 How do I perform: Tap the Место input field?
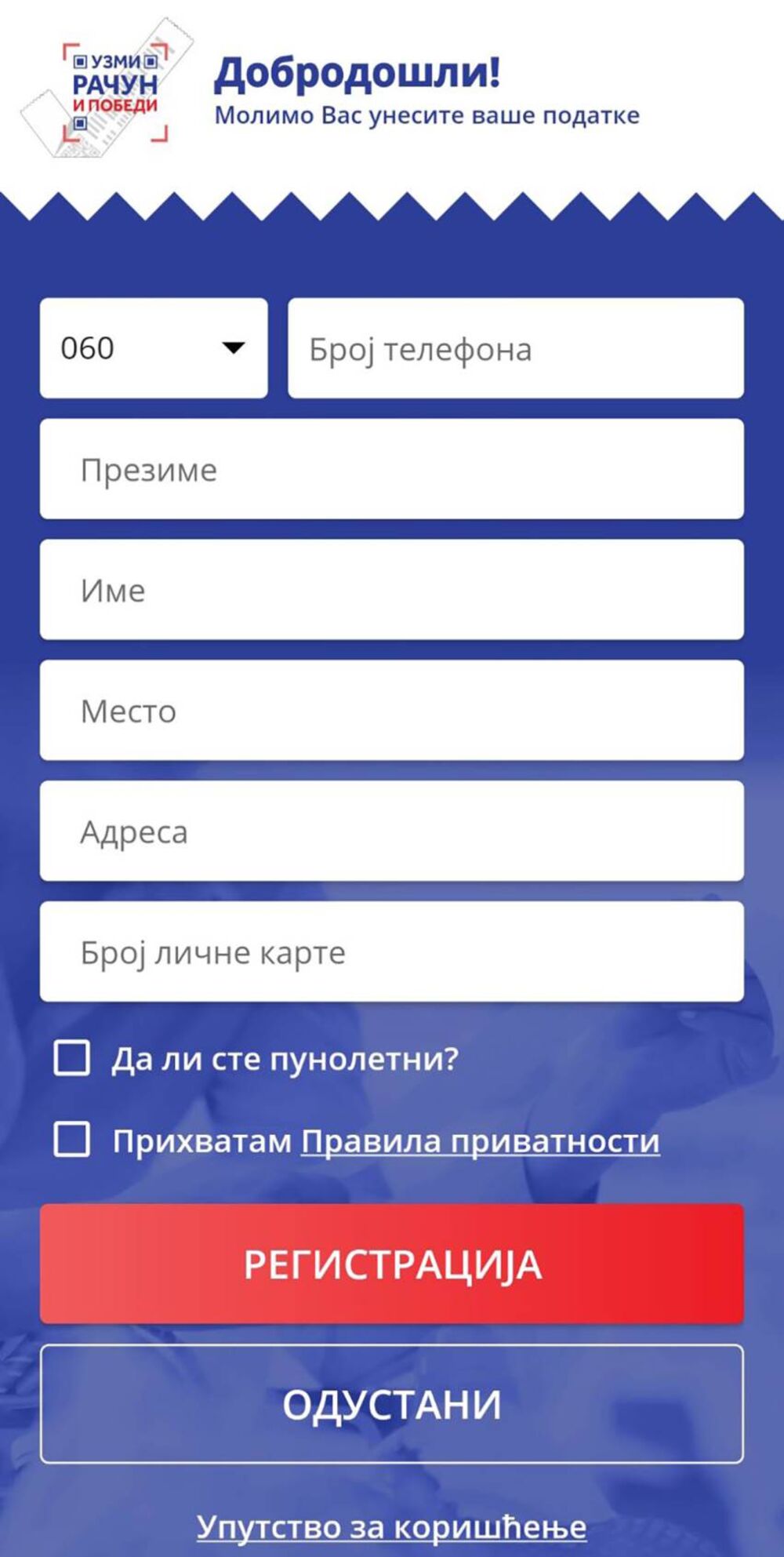tap(391, 711)
